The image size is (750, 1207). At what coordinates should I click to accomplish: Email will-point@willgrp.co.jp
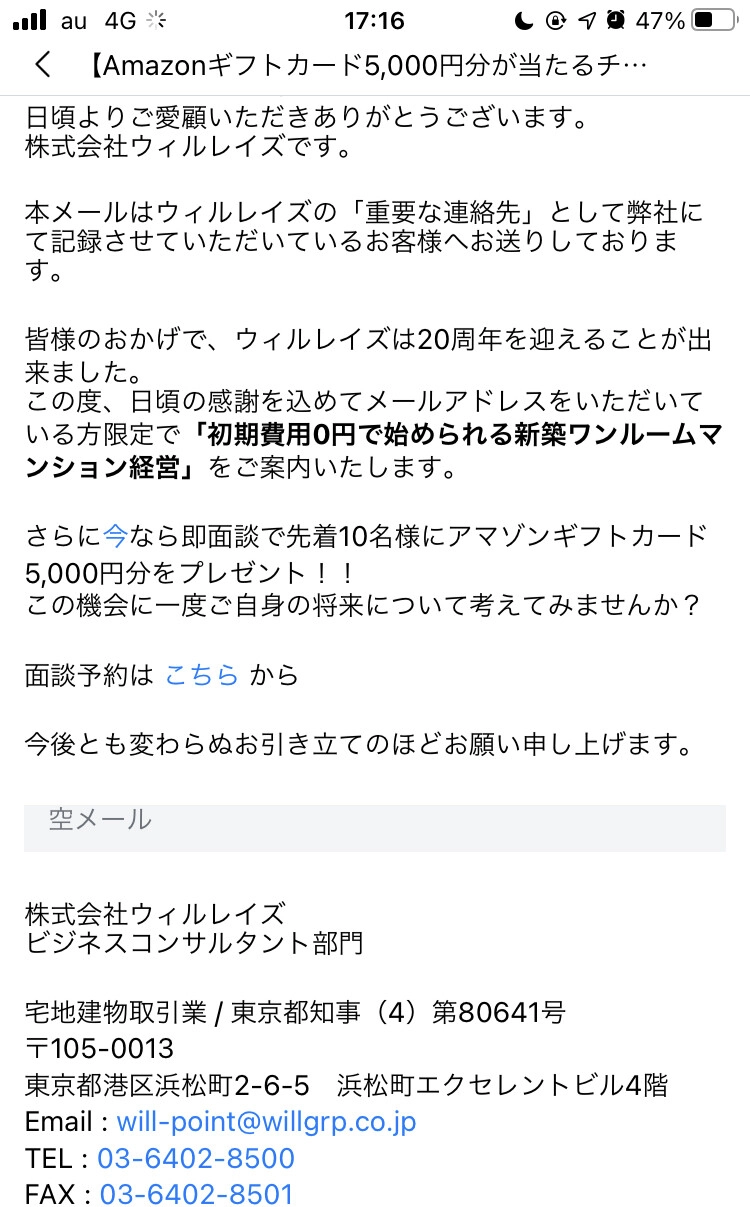[266, 1121]
